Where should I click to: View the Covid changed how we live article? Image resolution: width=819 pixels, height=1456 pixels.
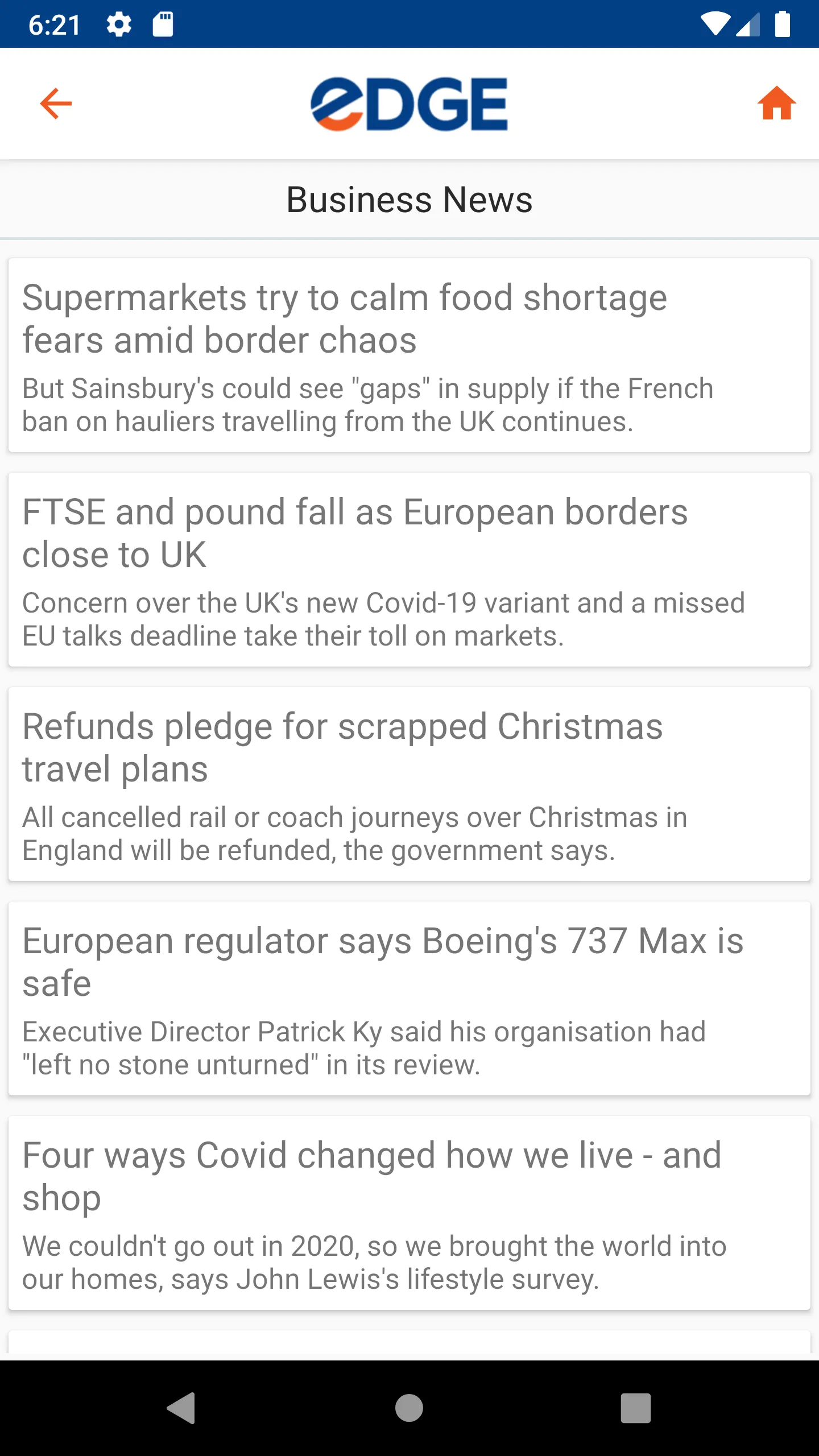point(409,1211)
